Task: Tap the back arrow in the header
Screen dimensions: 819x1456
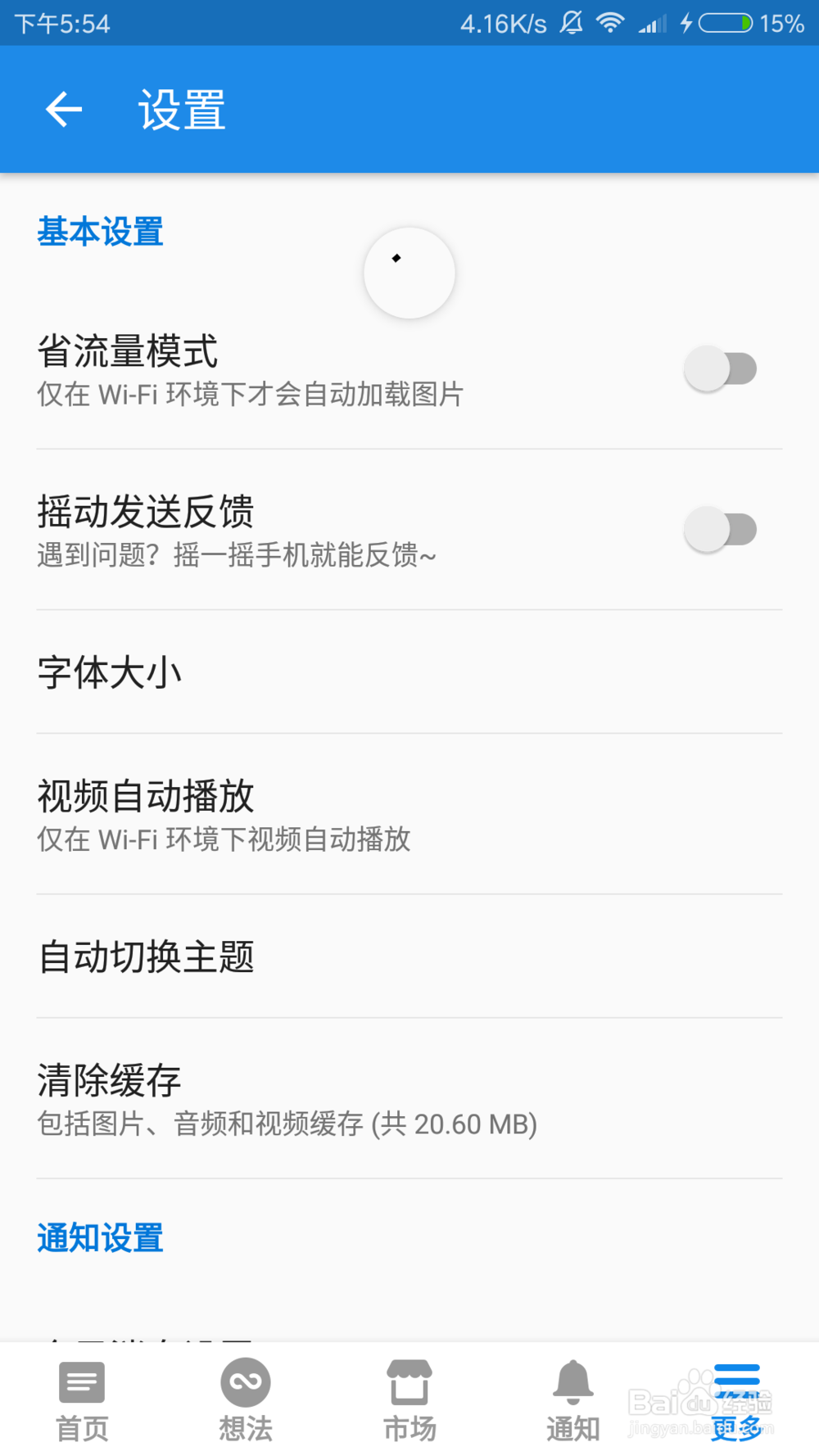Action: [64, 109]
